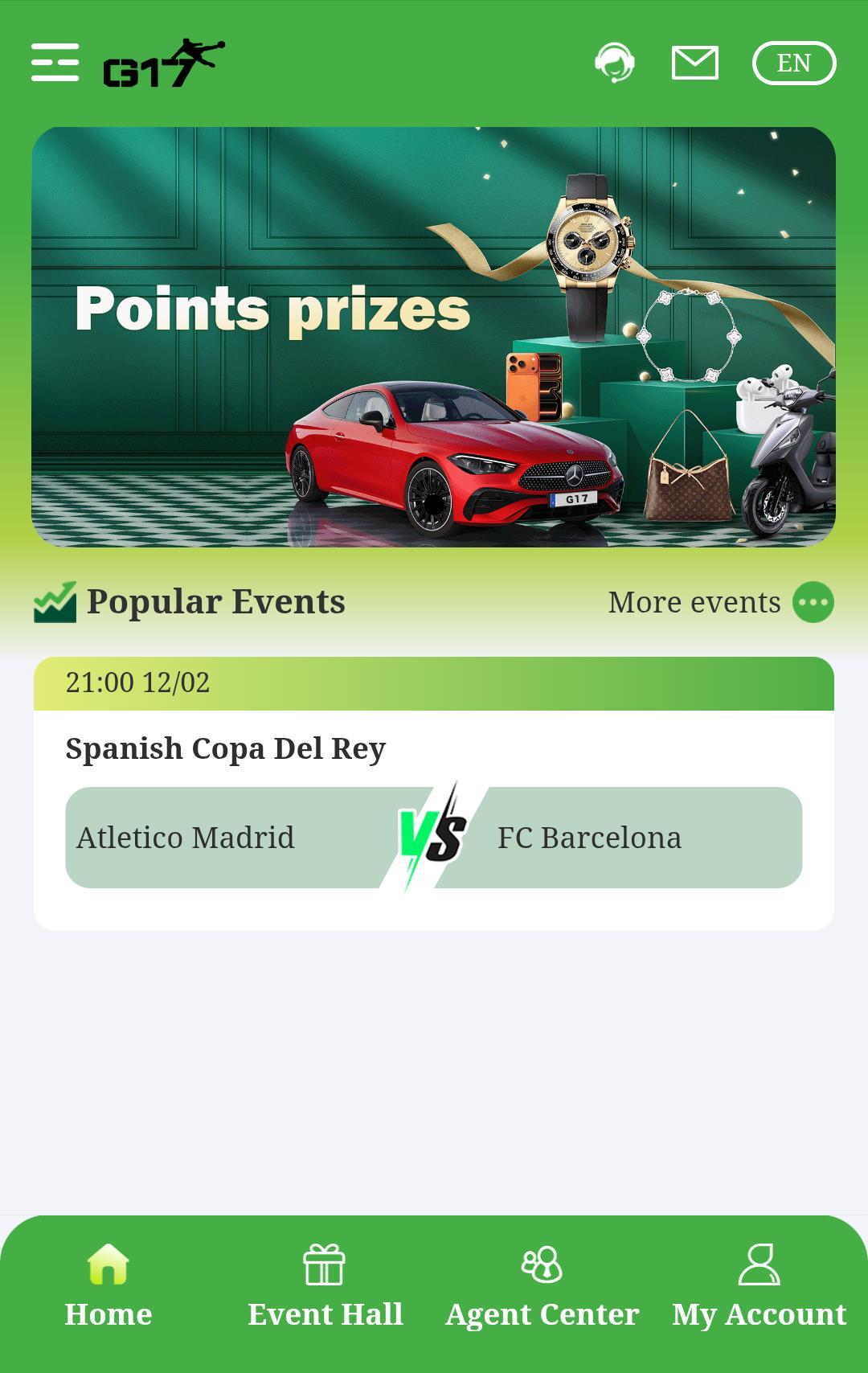Open the Points prizes banner
This screenshot has width=868, height=1373.
[x=433, y=337]
